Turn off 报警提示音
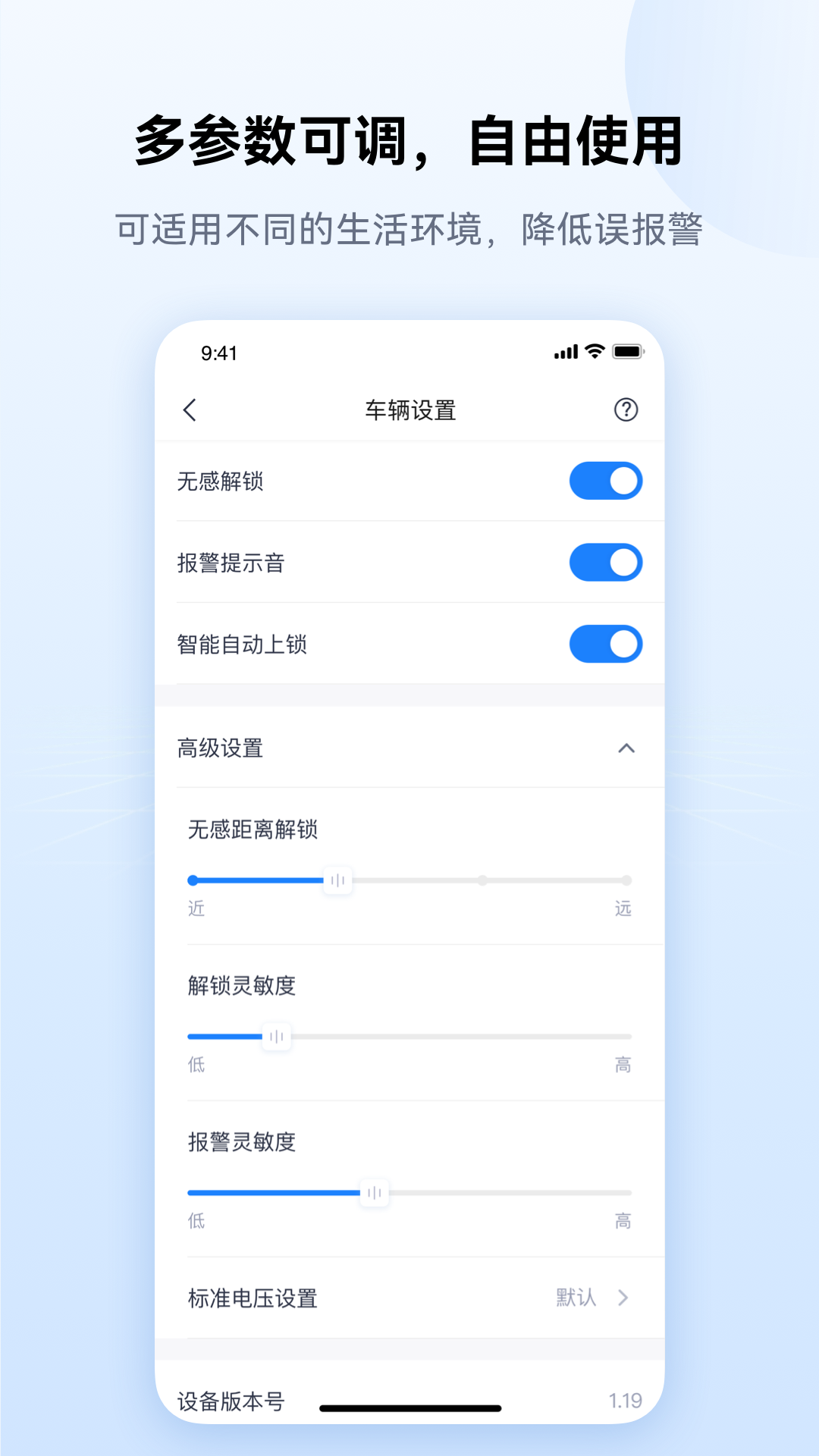The image size is (819, 1456). click(606, 563)
